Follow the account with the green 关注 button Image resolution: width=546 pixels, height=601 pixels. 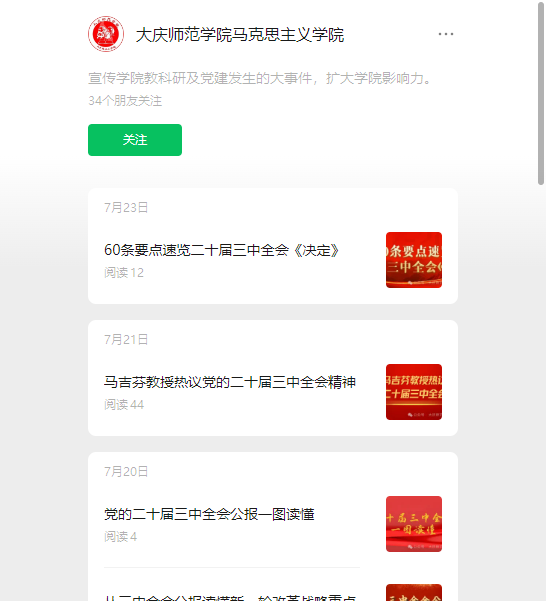point(135,140)
